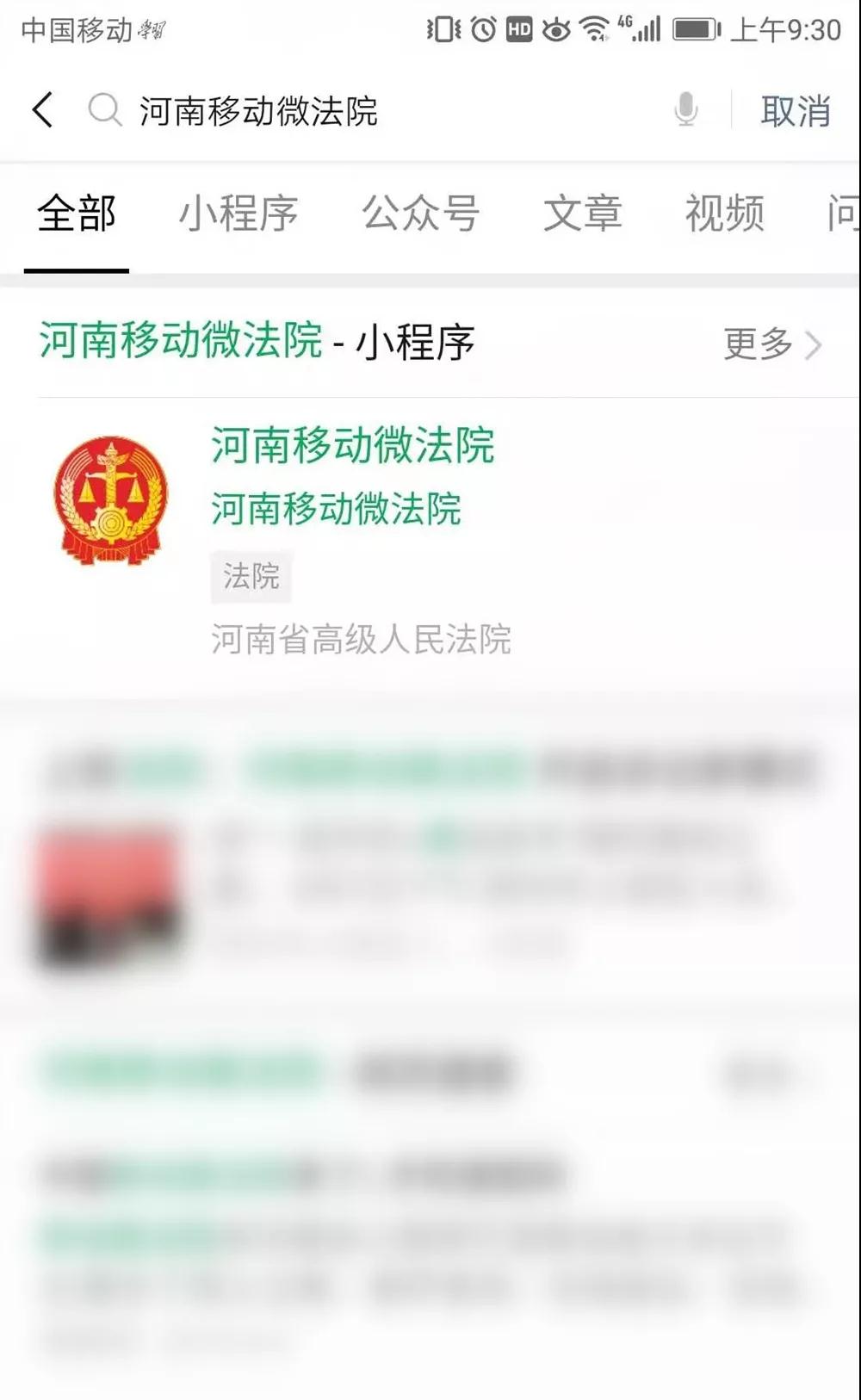Switch to the 公众号 tab
This screenshot has width=861, height=1400.
tap(420, 214)
